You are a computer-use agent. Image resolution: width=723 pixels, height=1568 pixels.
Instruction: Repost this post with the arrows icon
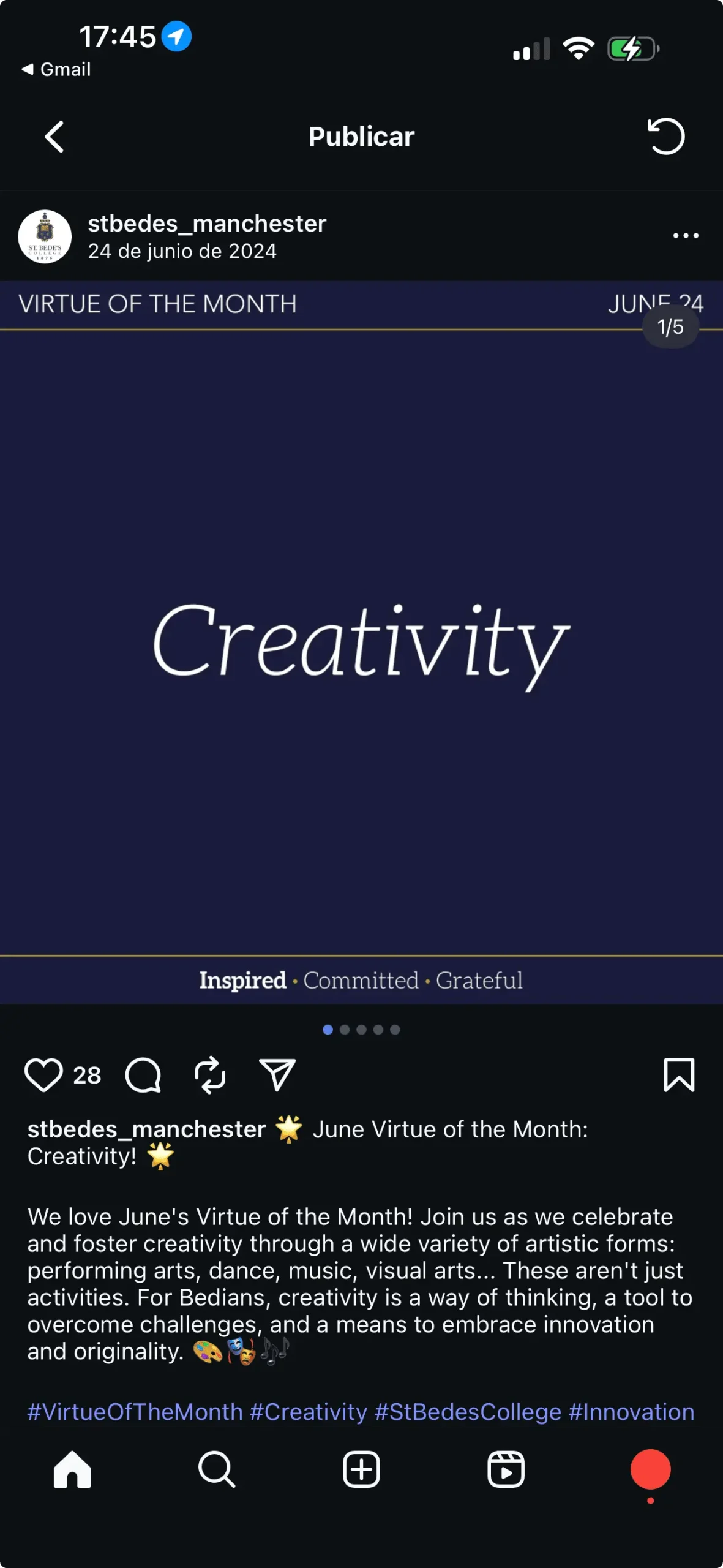coord(210,1075)
